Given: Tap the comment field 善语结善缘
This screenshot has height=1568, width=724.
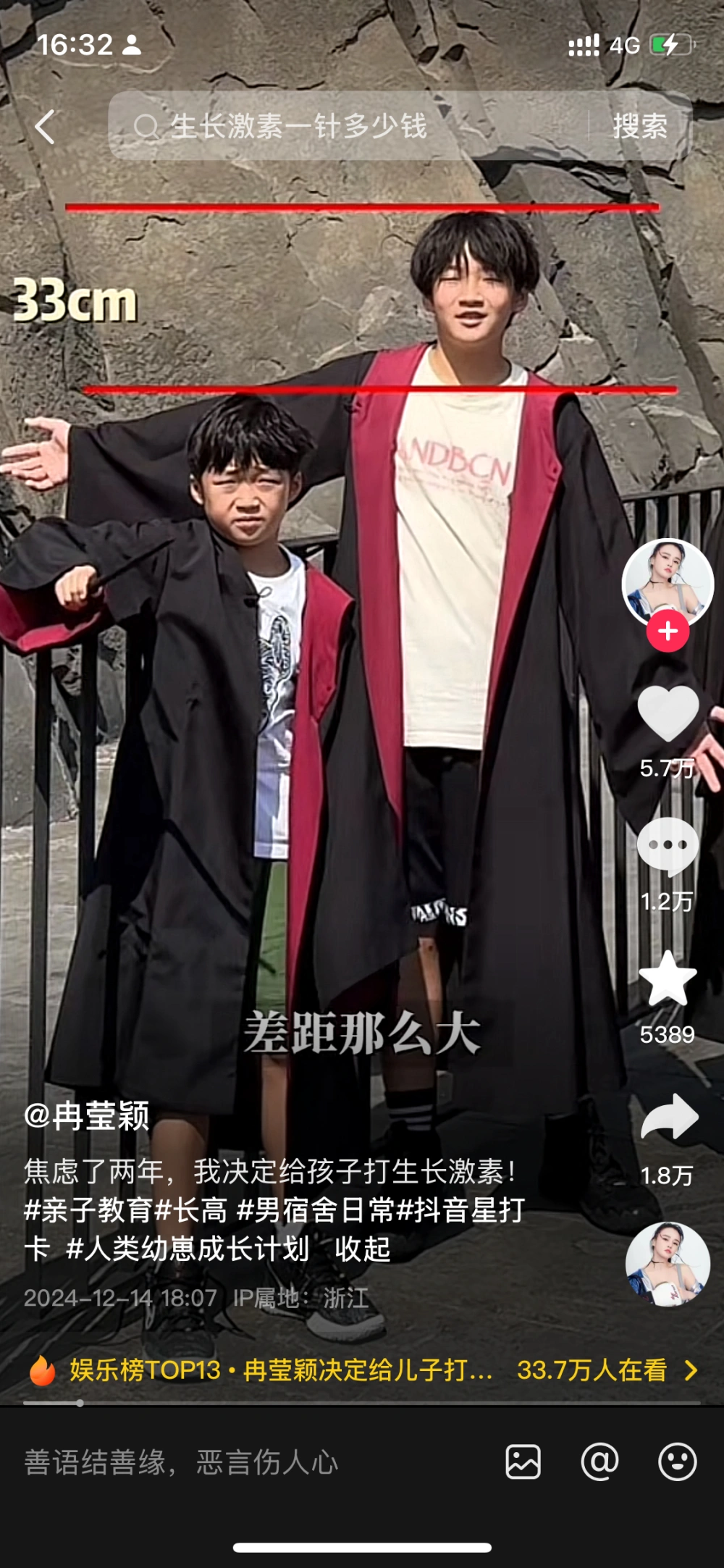Looking at the screenshot, I should pos(181,1462).
